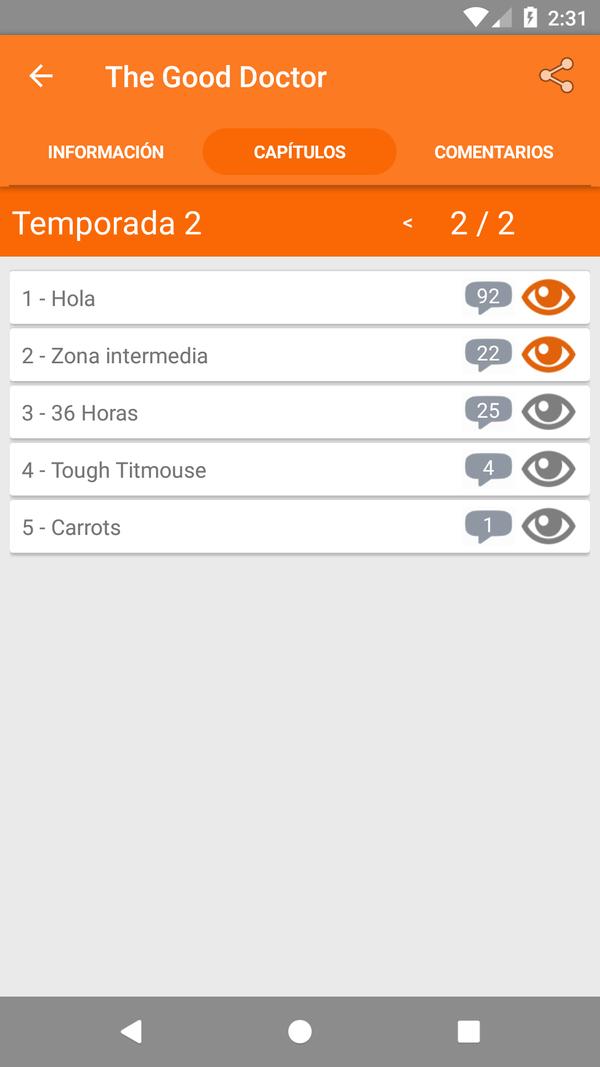The height and width of the screenshot is (1067, 600).
Task: Open episode 1 - Hola
Action: click(300, 298)
